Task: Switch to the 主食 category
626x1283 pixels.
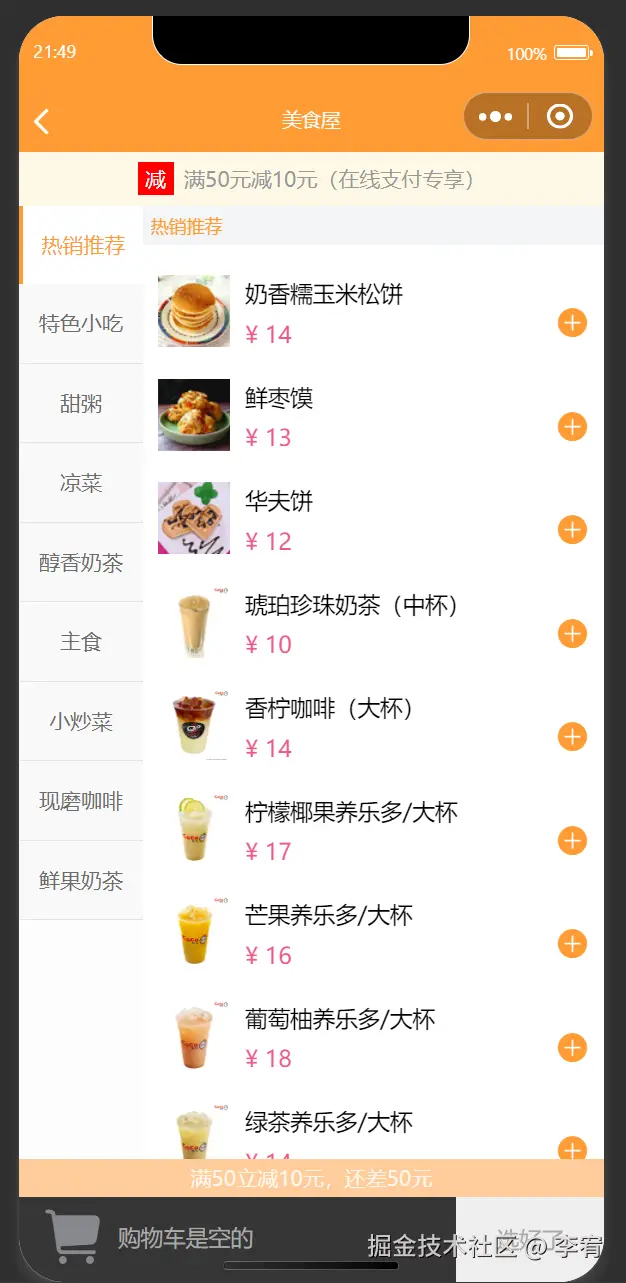Action: [x=81, y=642]
